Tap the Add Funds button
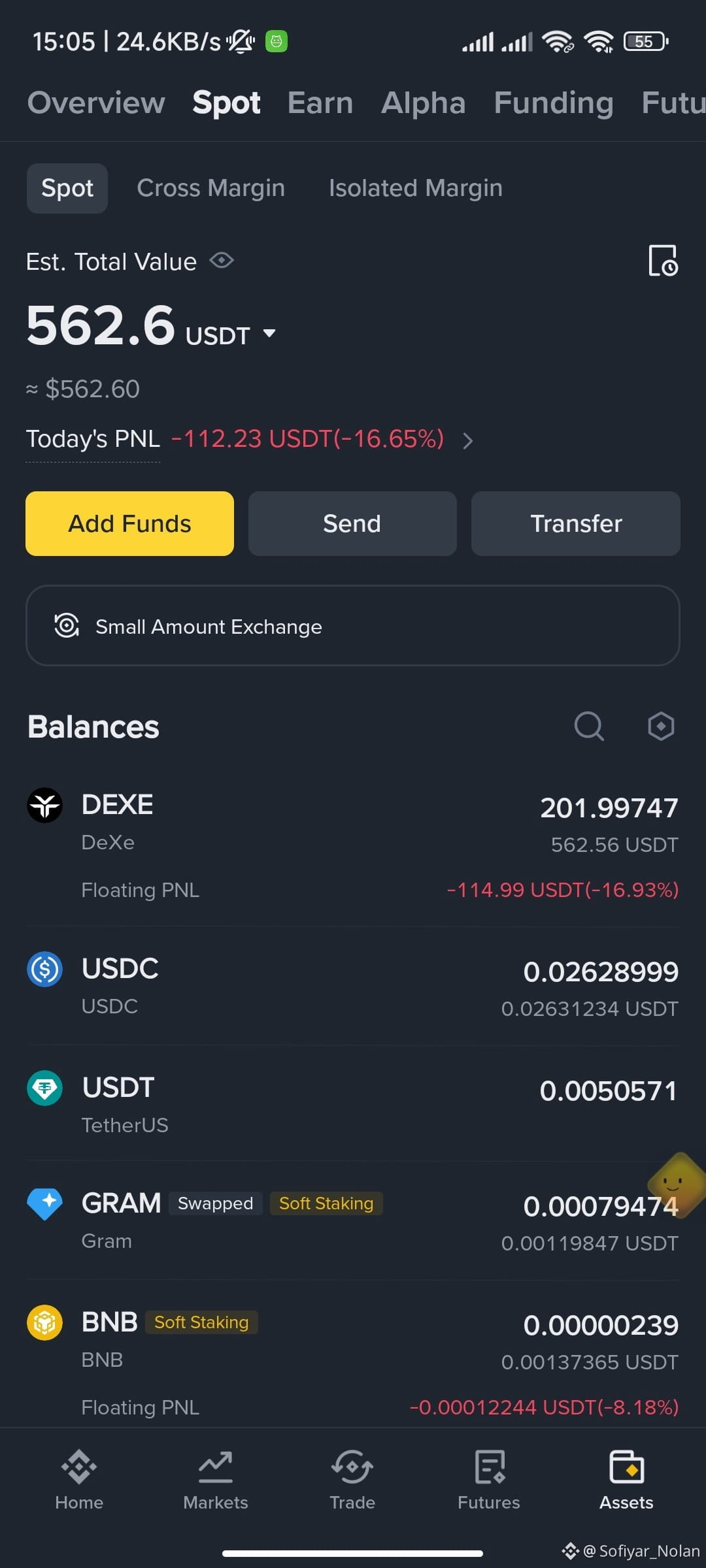706x1568 pixels. click(129, 523)
